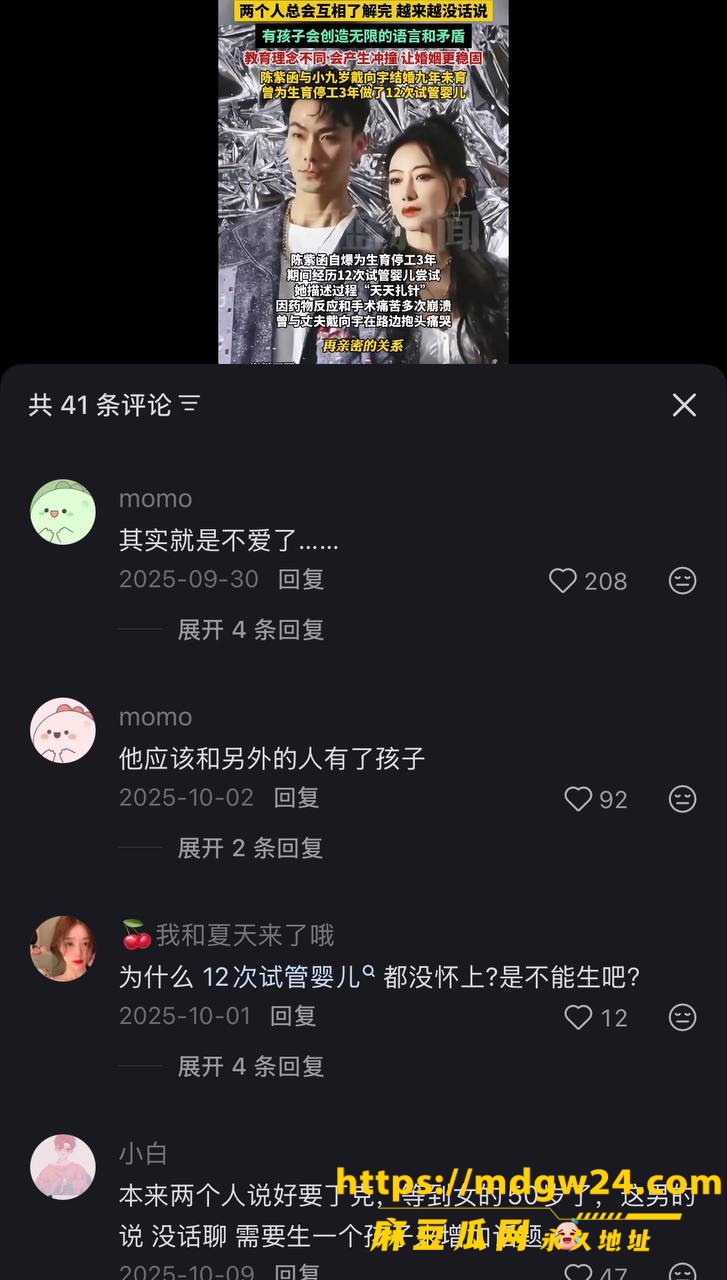The width and height of the screenshot is (727, 1280).
Task: Dislike the comment 他应该和另外的人有了孩子
Action: 682,799
